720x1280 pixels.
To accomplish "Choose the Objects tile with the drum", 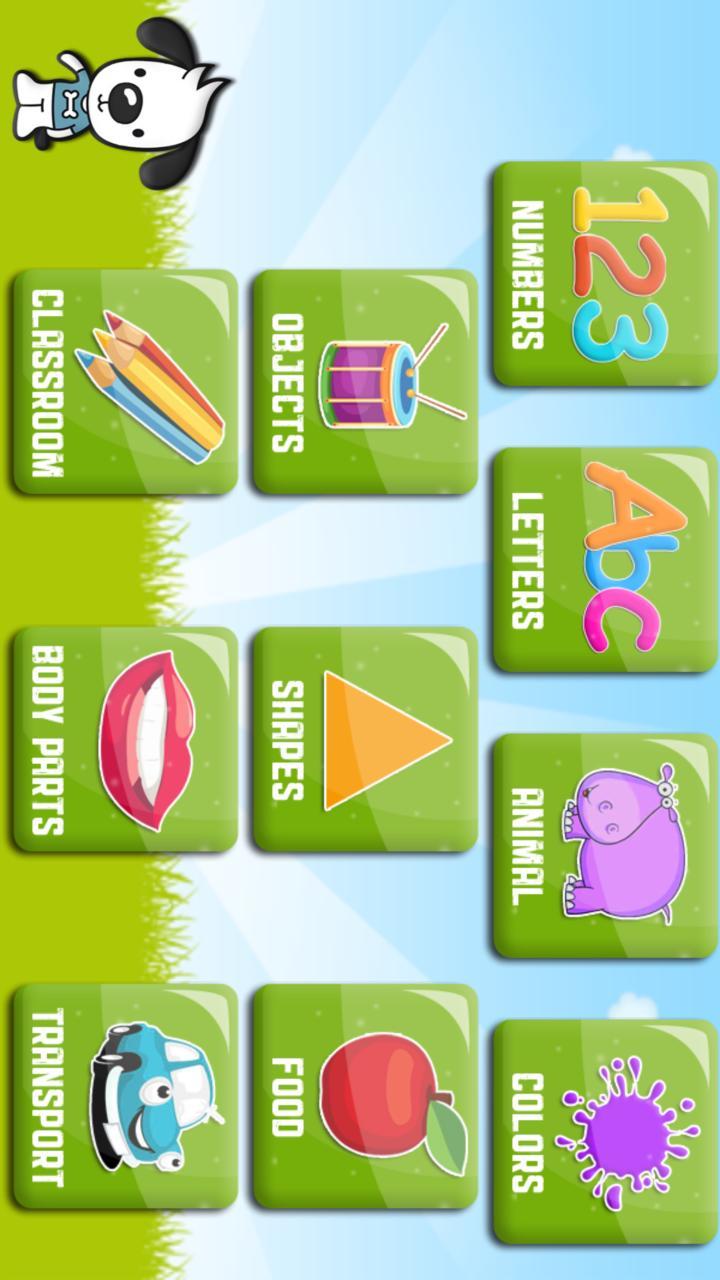I will click(365, 382).
